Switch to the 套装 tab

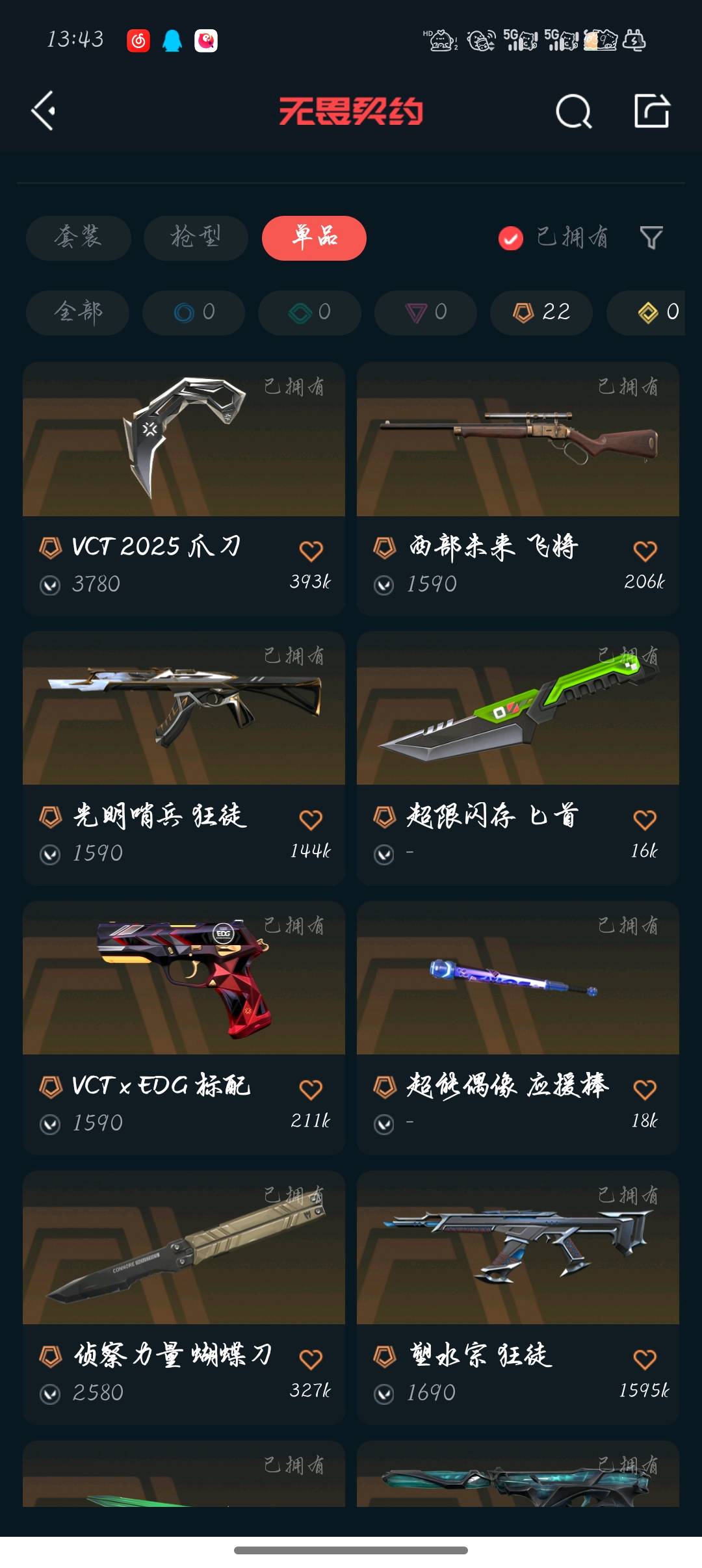click(78, 237)
